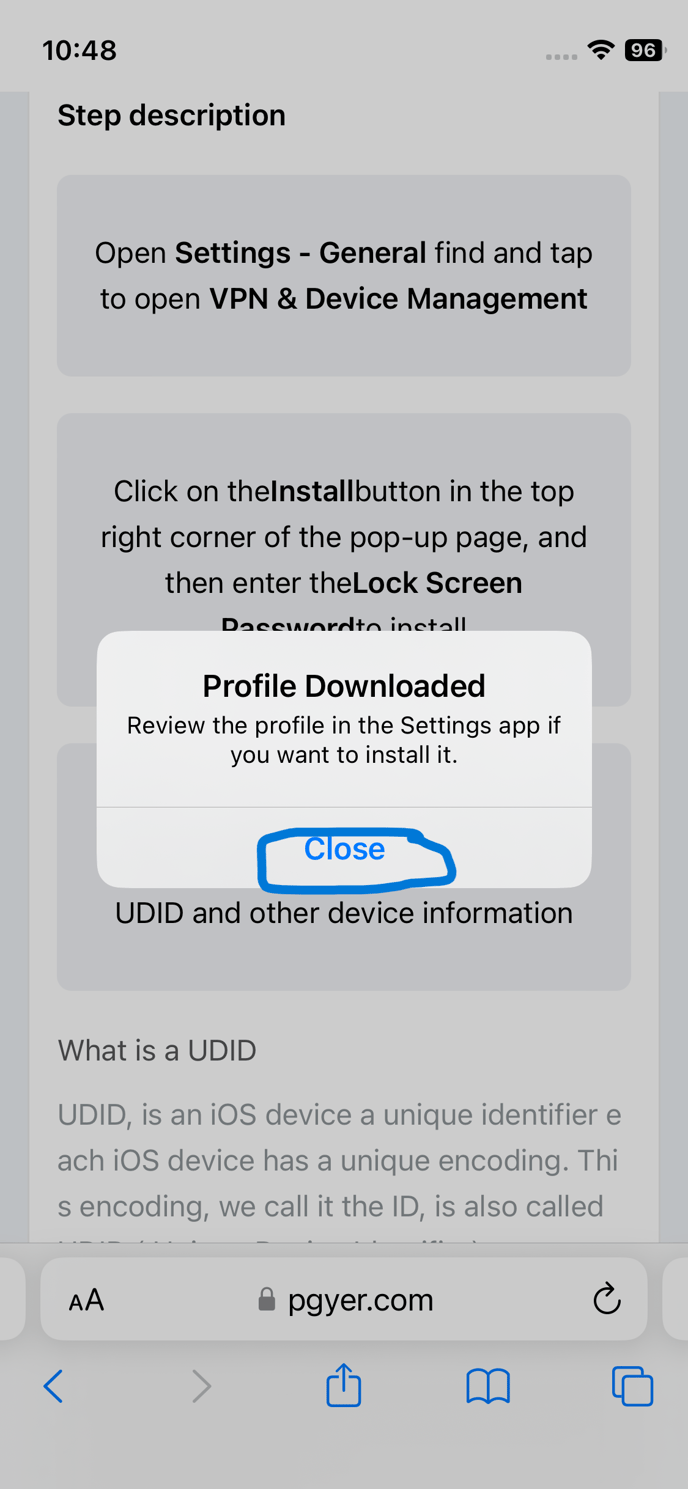
Task: Open the share sheet
Action: click(343, 1386)
